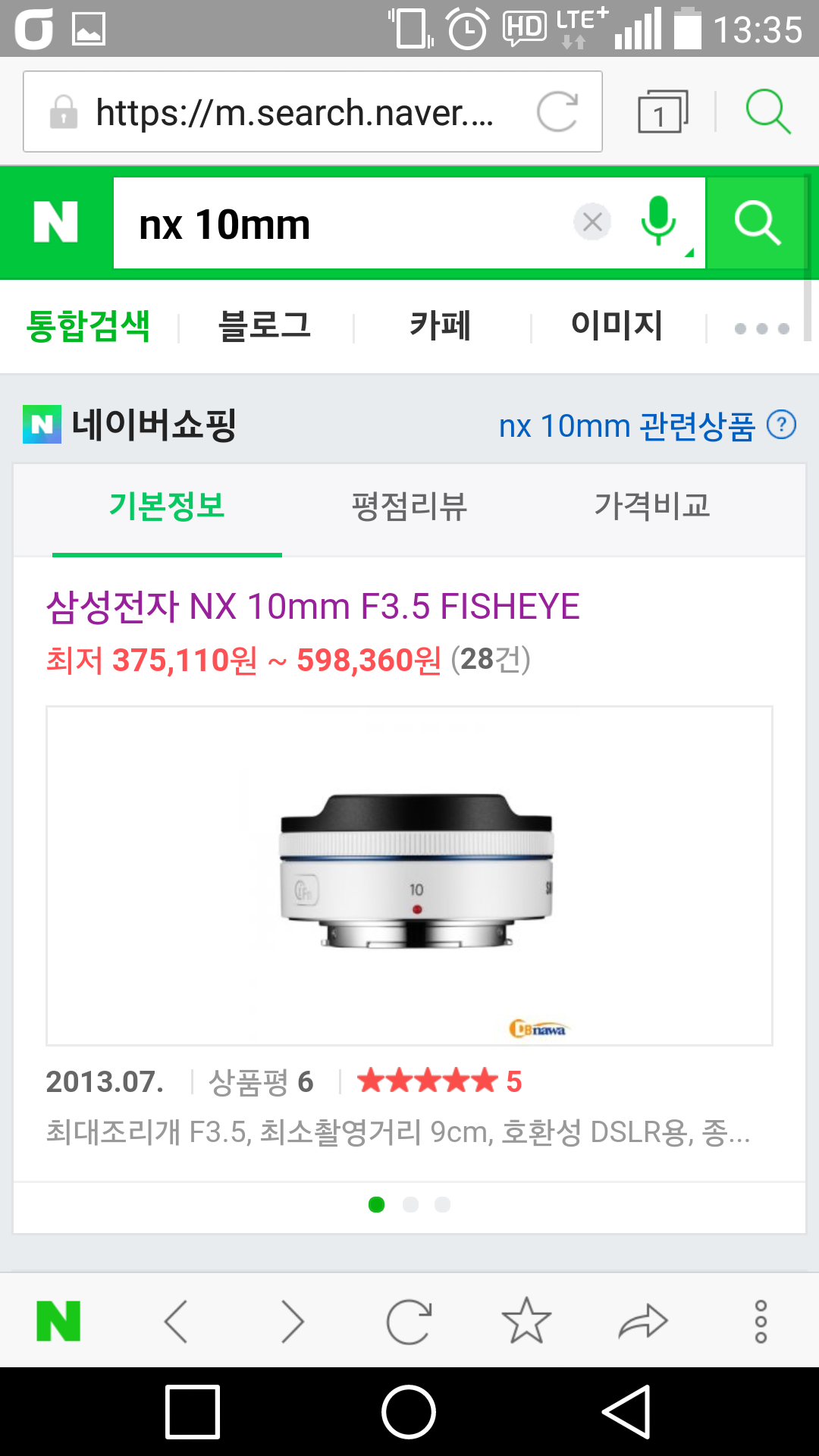Start voice search with the microphone
This screenshot has width=819, height=1456.
pyautogui.click(x=658, y=221)
